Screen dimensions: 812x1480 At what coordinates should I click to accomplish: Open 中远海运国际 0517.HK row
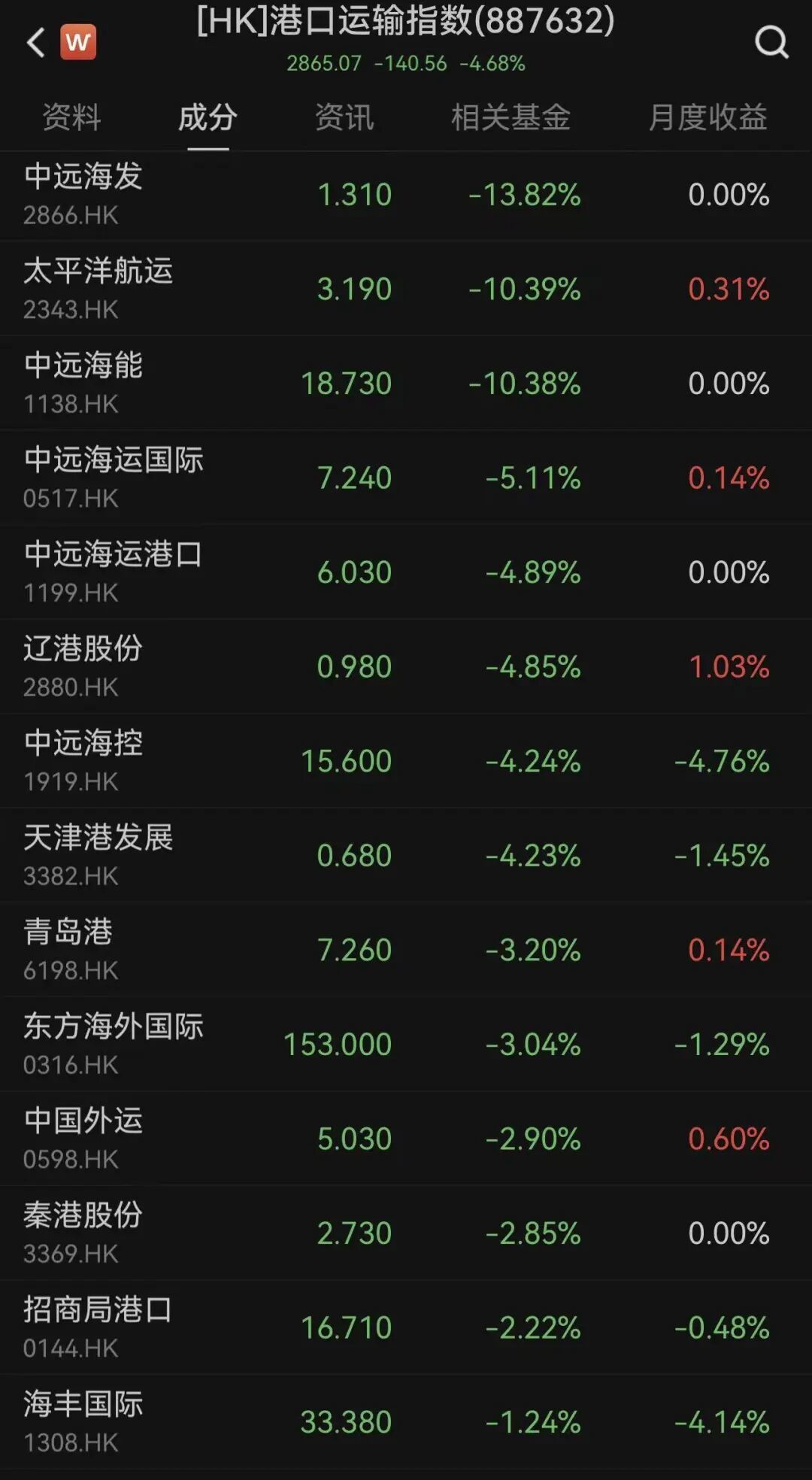coord(406,478)
